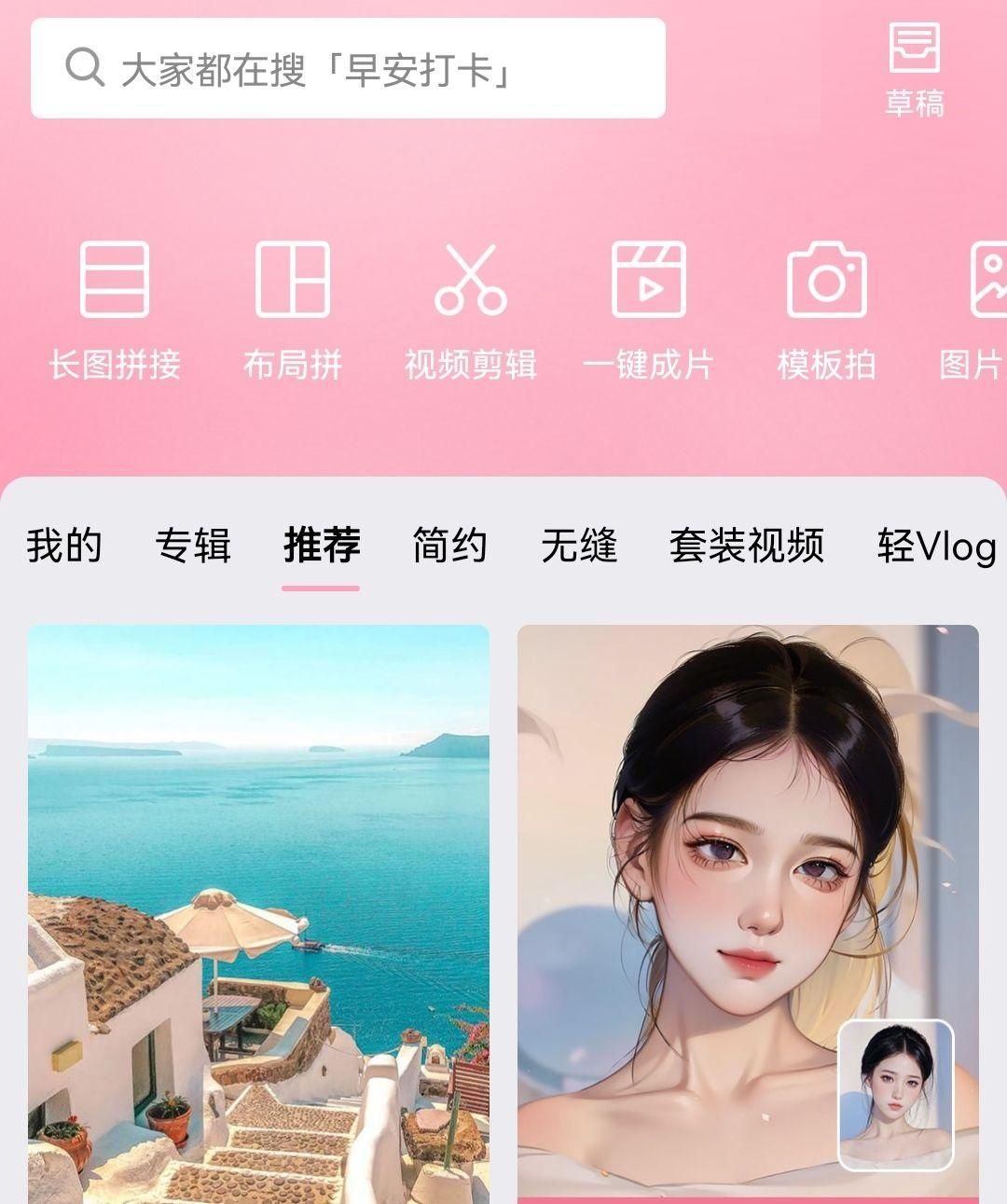1007x1204 pixels.
Task: Switch to the 简约 tab
Action: click(x=450, y=546)
